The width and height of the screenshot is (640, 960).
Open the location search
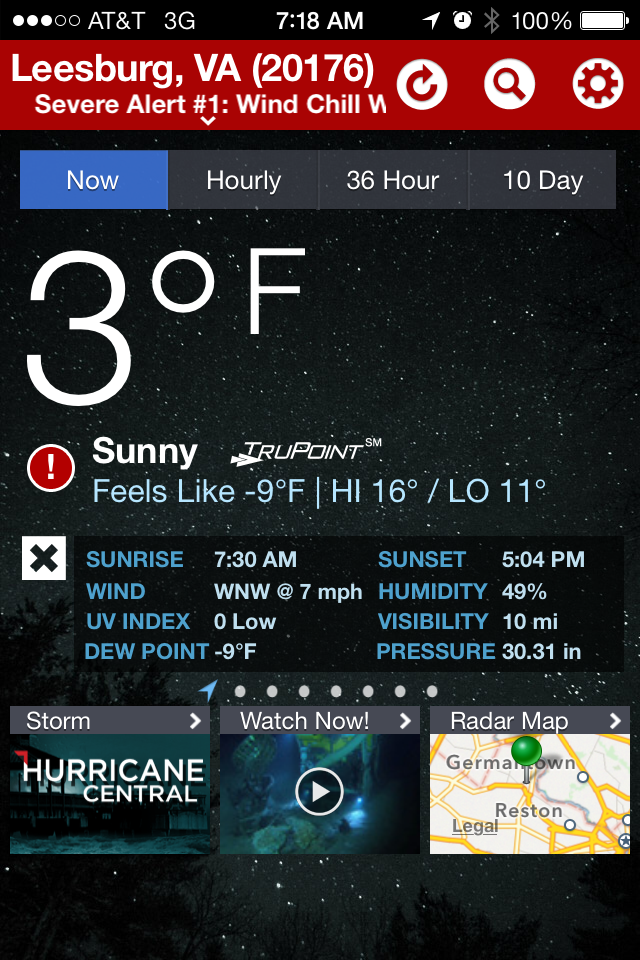510,85
